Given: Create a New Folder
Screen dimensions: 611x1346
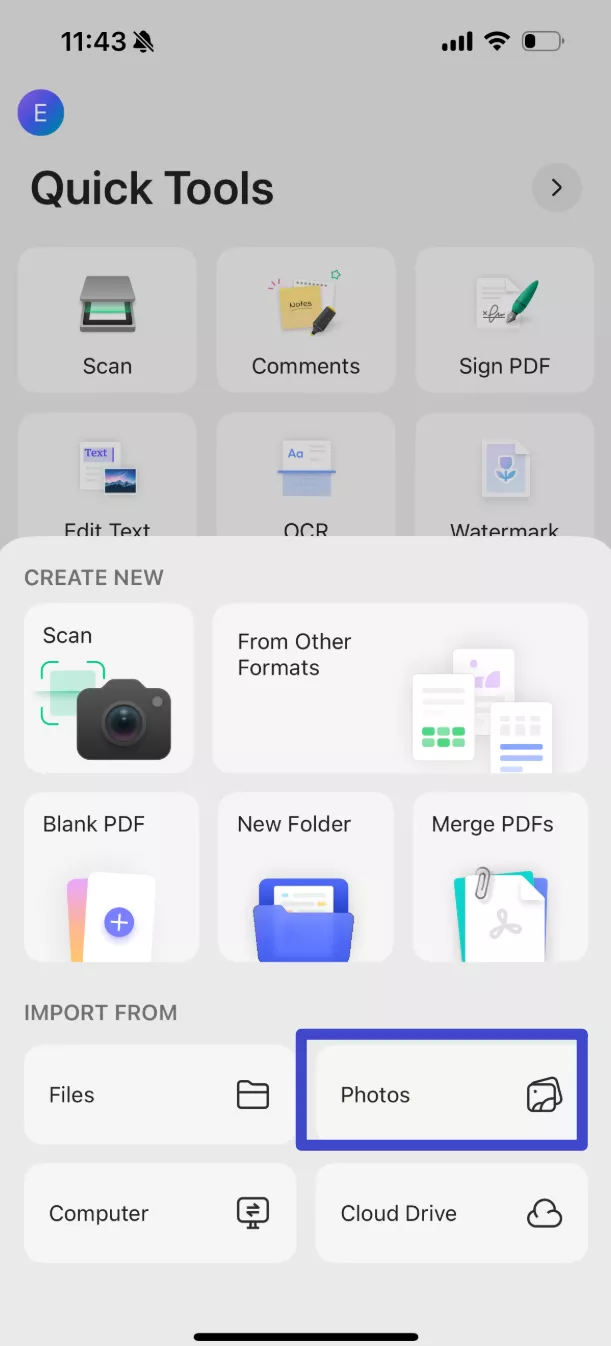Looking at the screenshot, I should 305,877.
